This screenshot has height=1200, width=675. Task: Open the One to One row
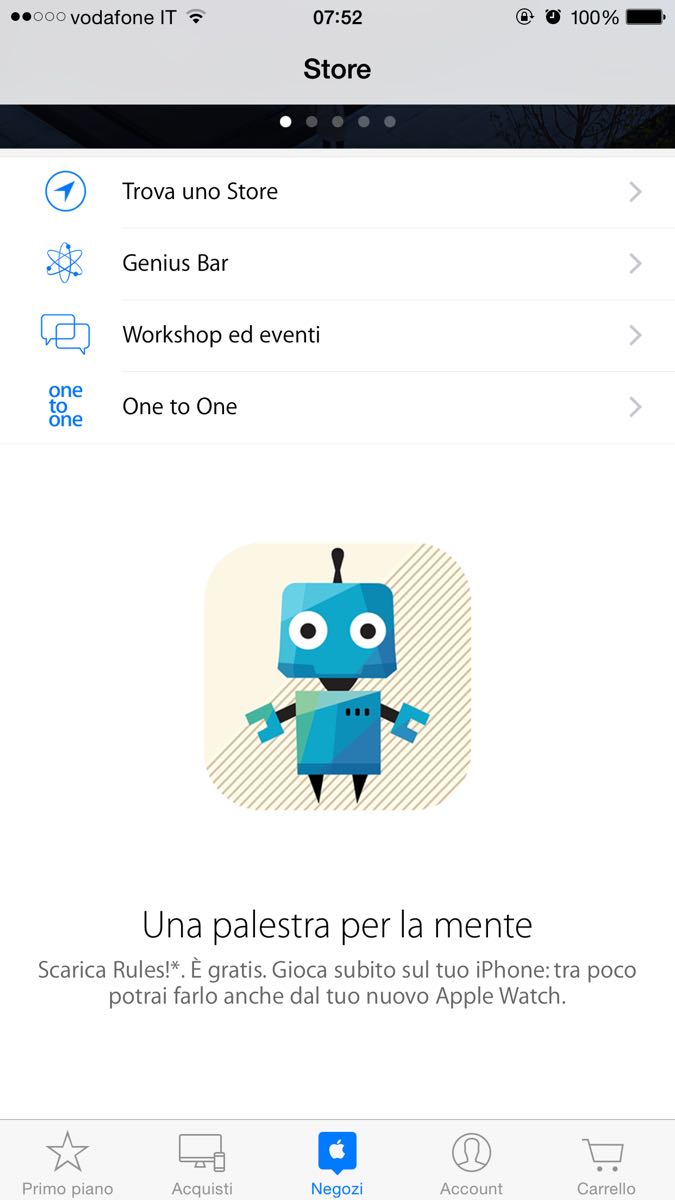click(337, 407)
